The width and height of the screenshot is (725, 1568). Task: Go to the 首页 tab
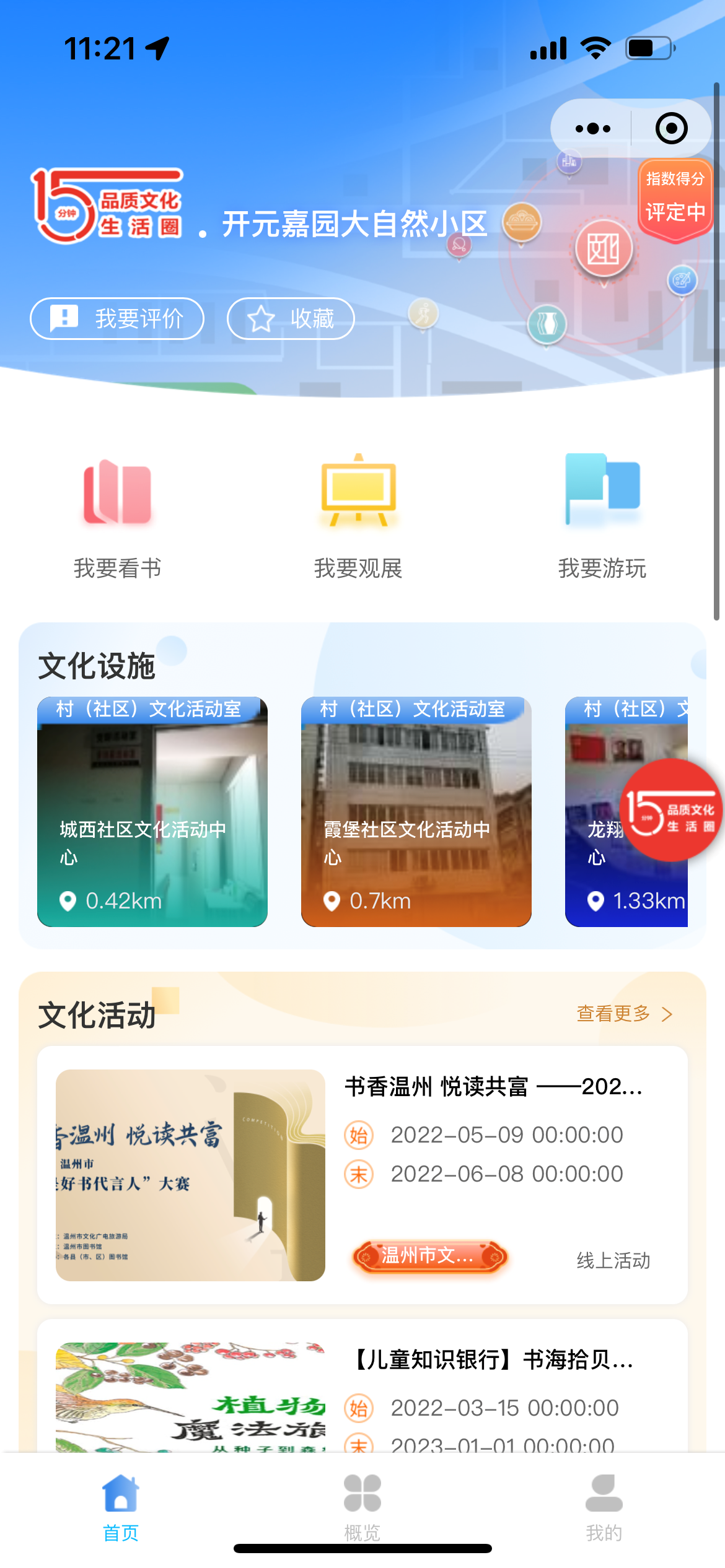[x=121, y=1506]
